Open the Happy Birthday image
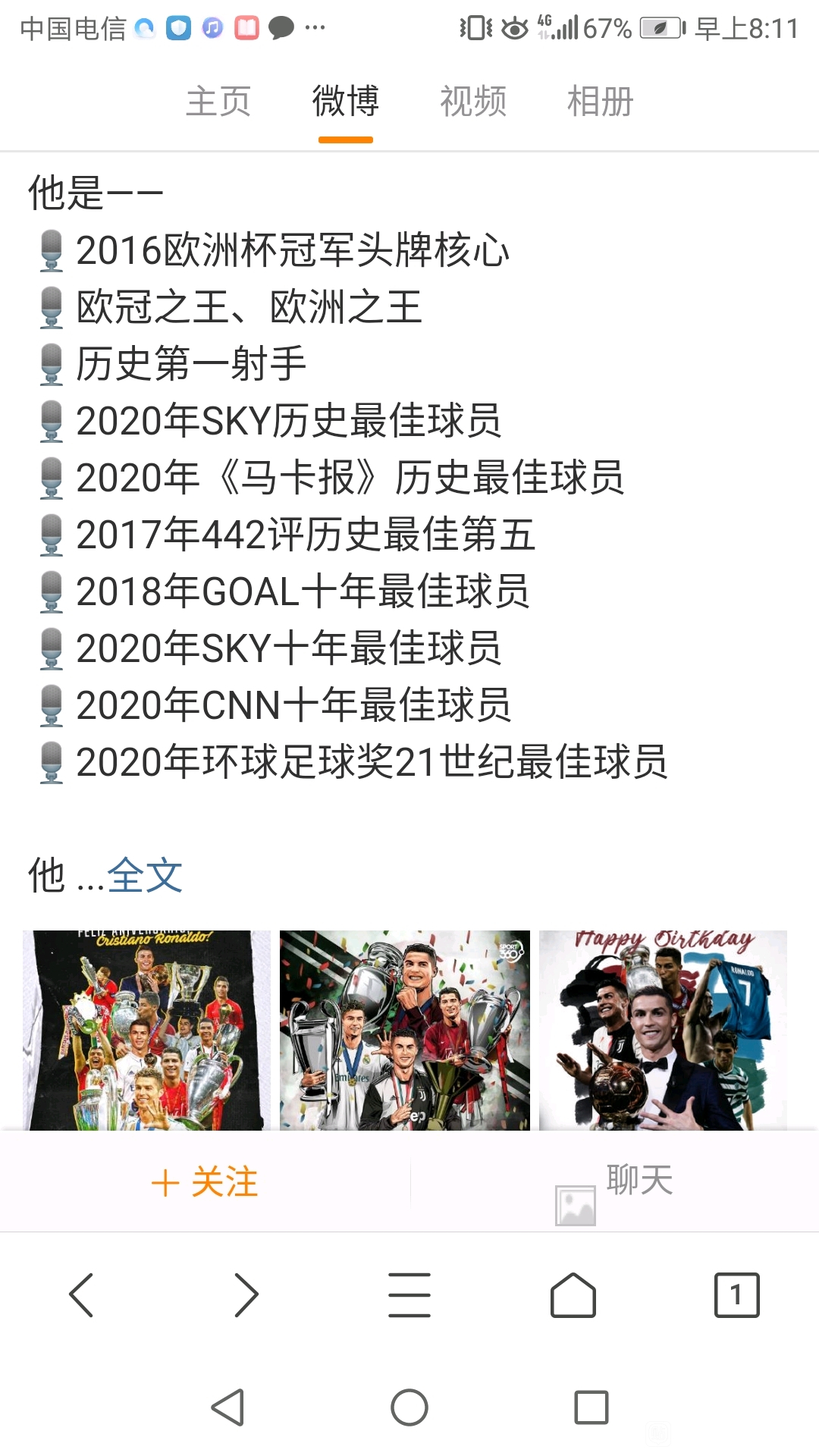 pos(663,1030)
